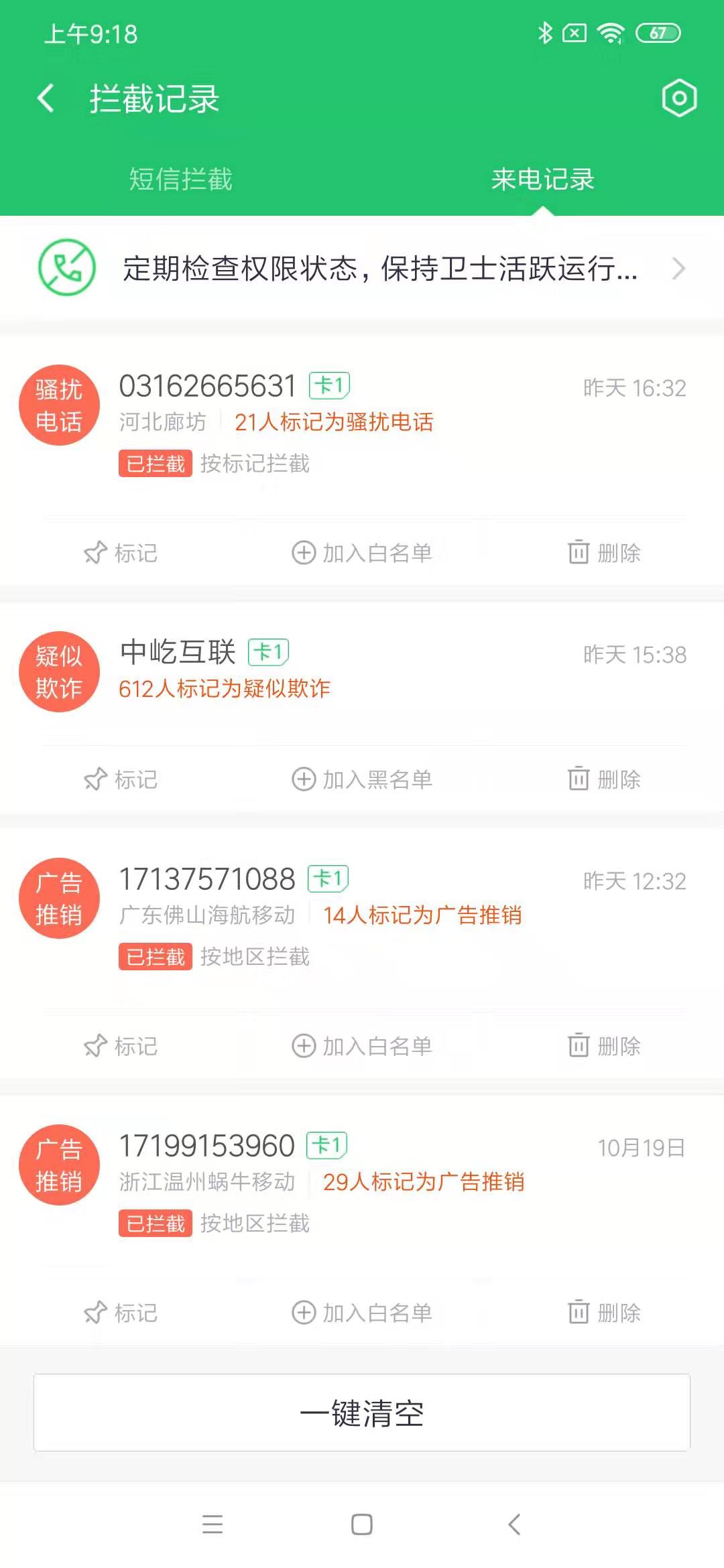Viewport: 724px width, 1568px height.
Task: Go to the system home screen
Action: [362, 1524]
